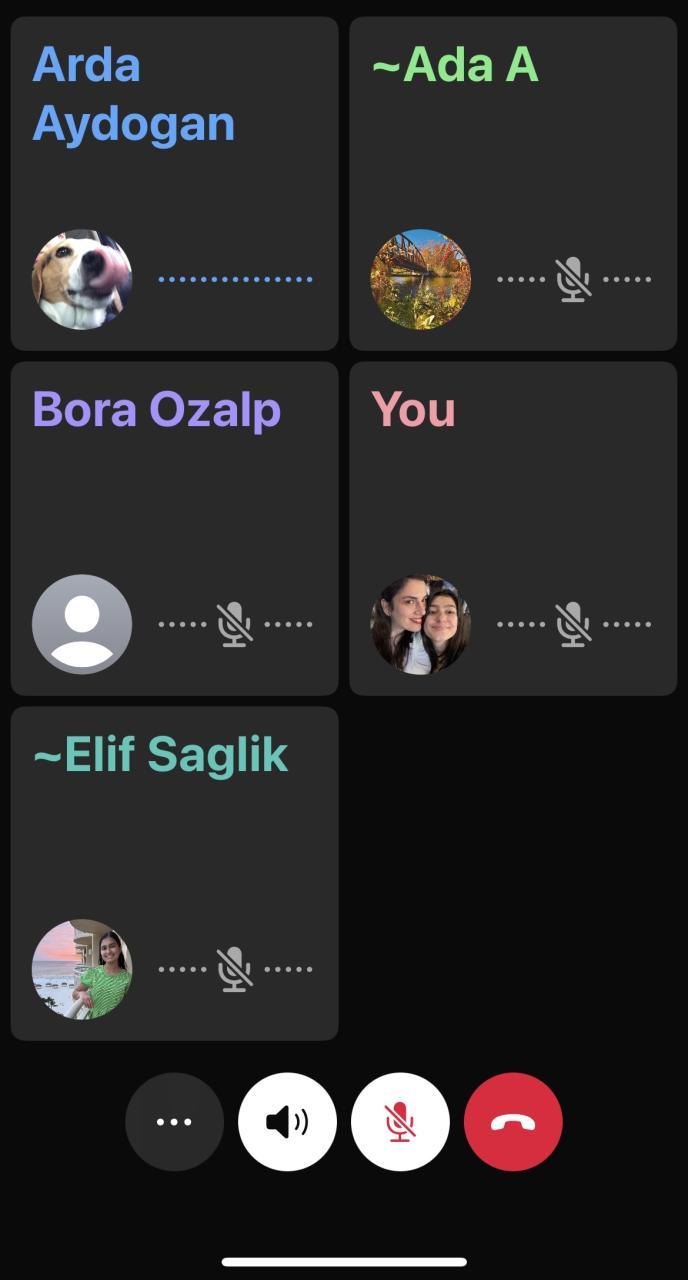Tap Bora Ozalp's participant tile
This screenshot has width=688, height=1280.
tap(174, 528)
